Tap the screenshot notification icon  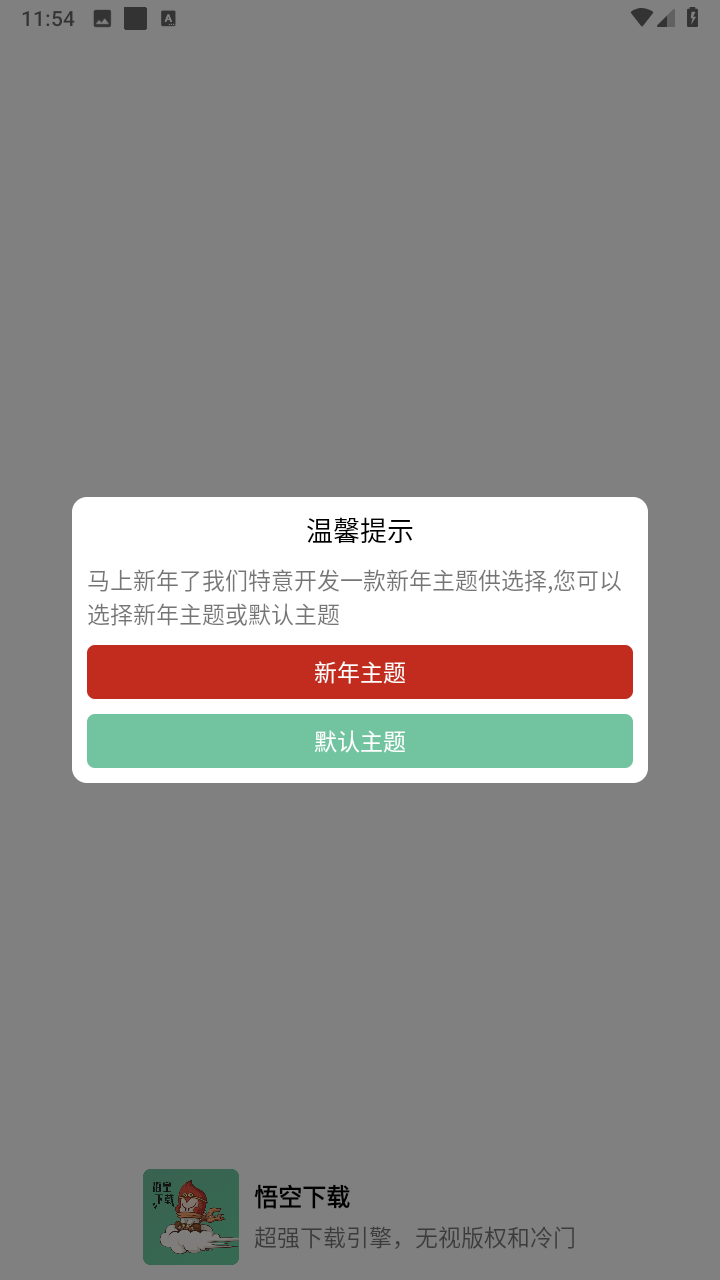100,17
